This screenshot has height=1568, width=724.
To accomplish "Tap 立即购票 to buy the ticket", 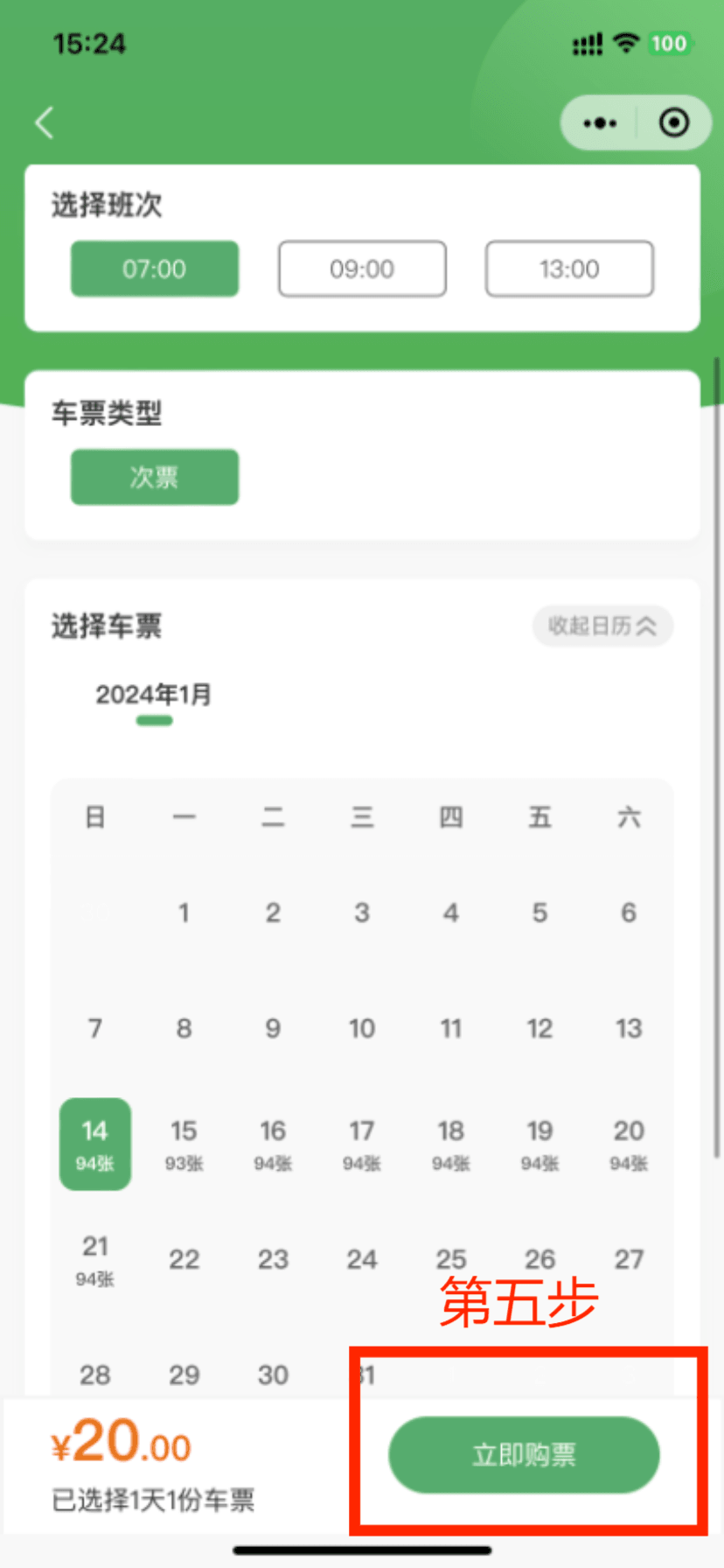I will point(524,1455).
